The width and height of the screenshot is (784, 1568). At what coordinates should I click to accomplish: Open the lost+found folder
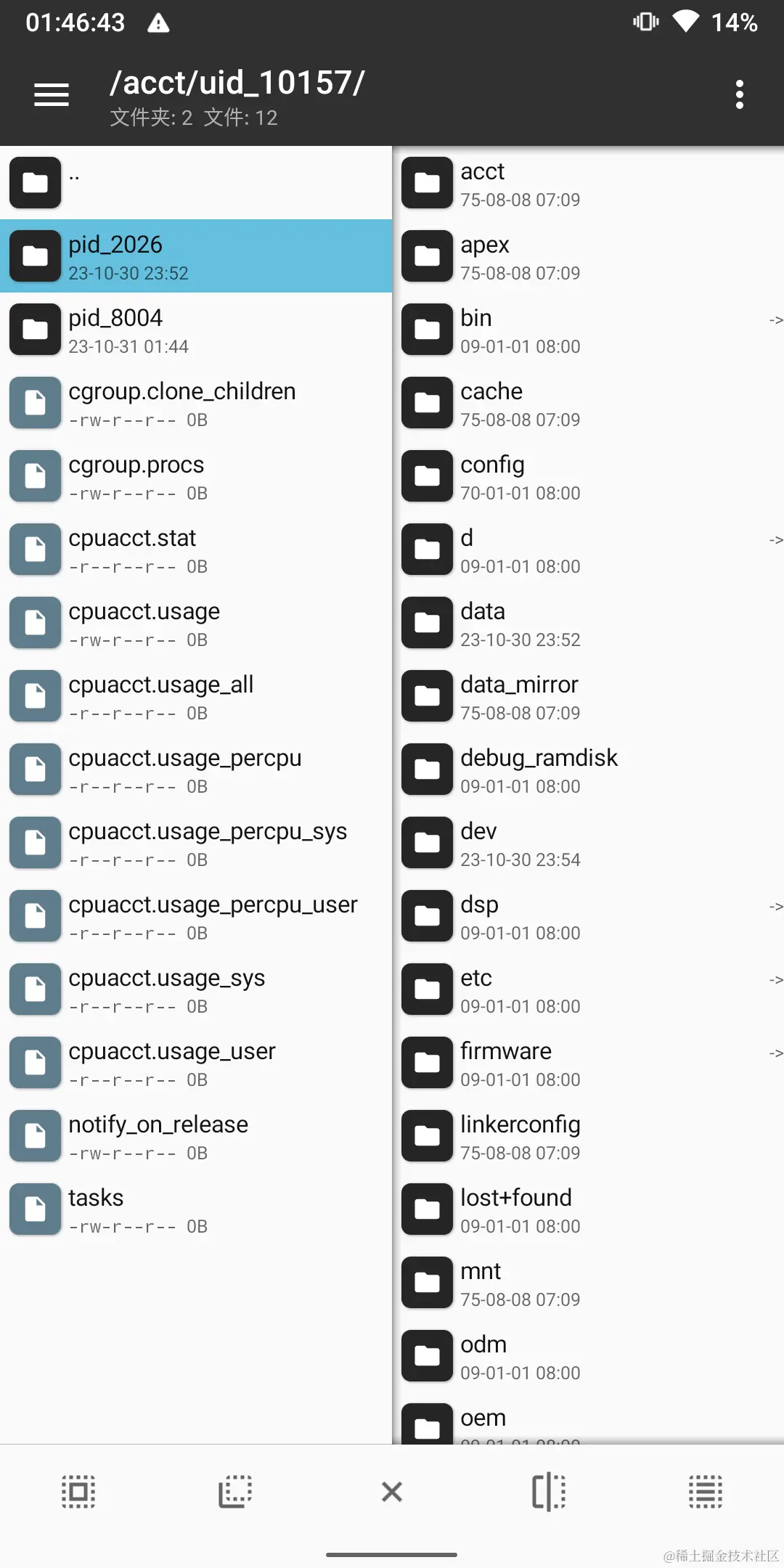(x=588, y=1210)
